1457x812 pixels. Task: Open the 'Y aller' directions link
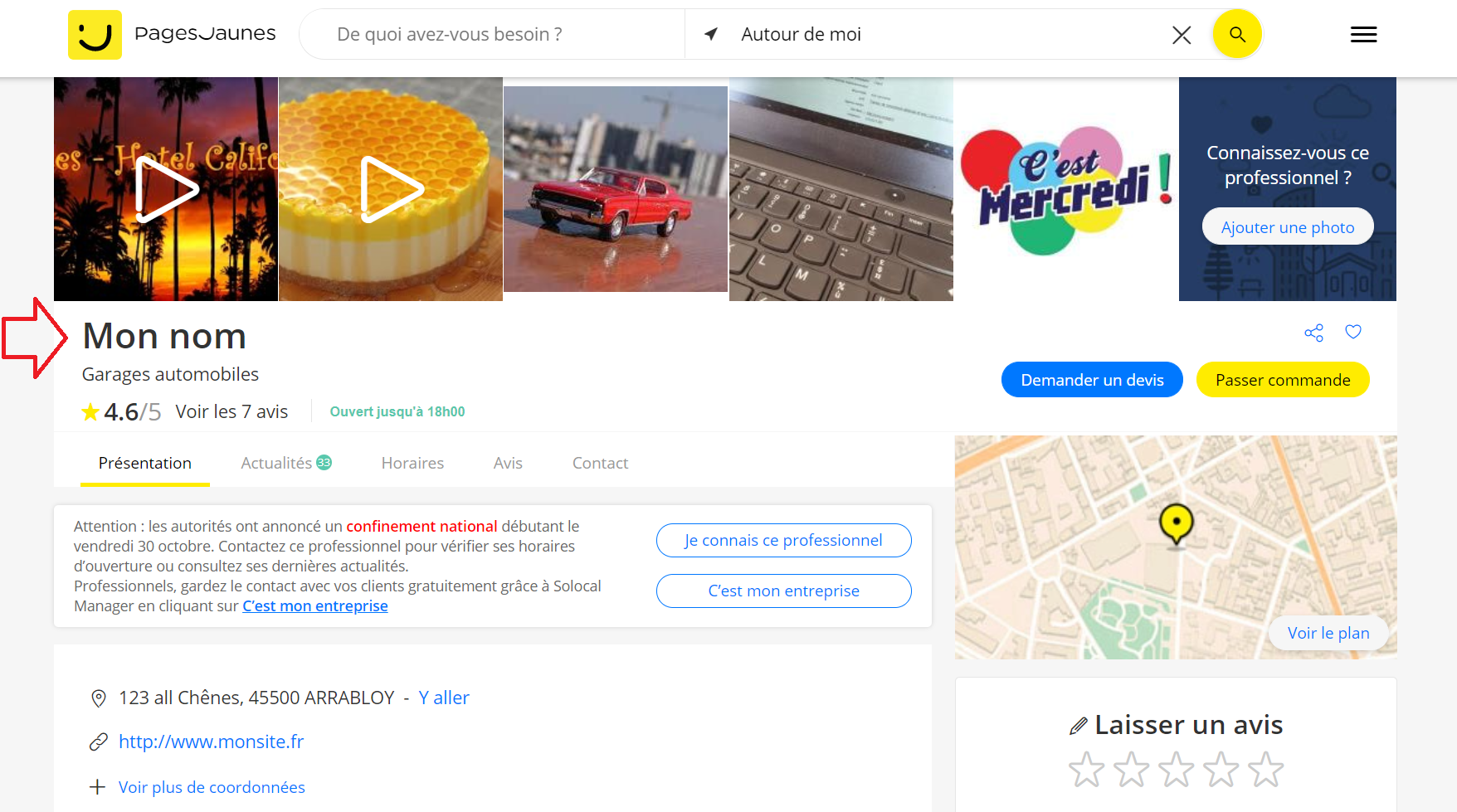[x=444, y=698]
